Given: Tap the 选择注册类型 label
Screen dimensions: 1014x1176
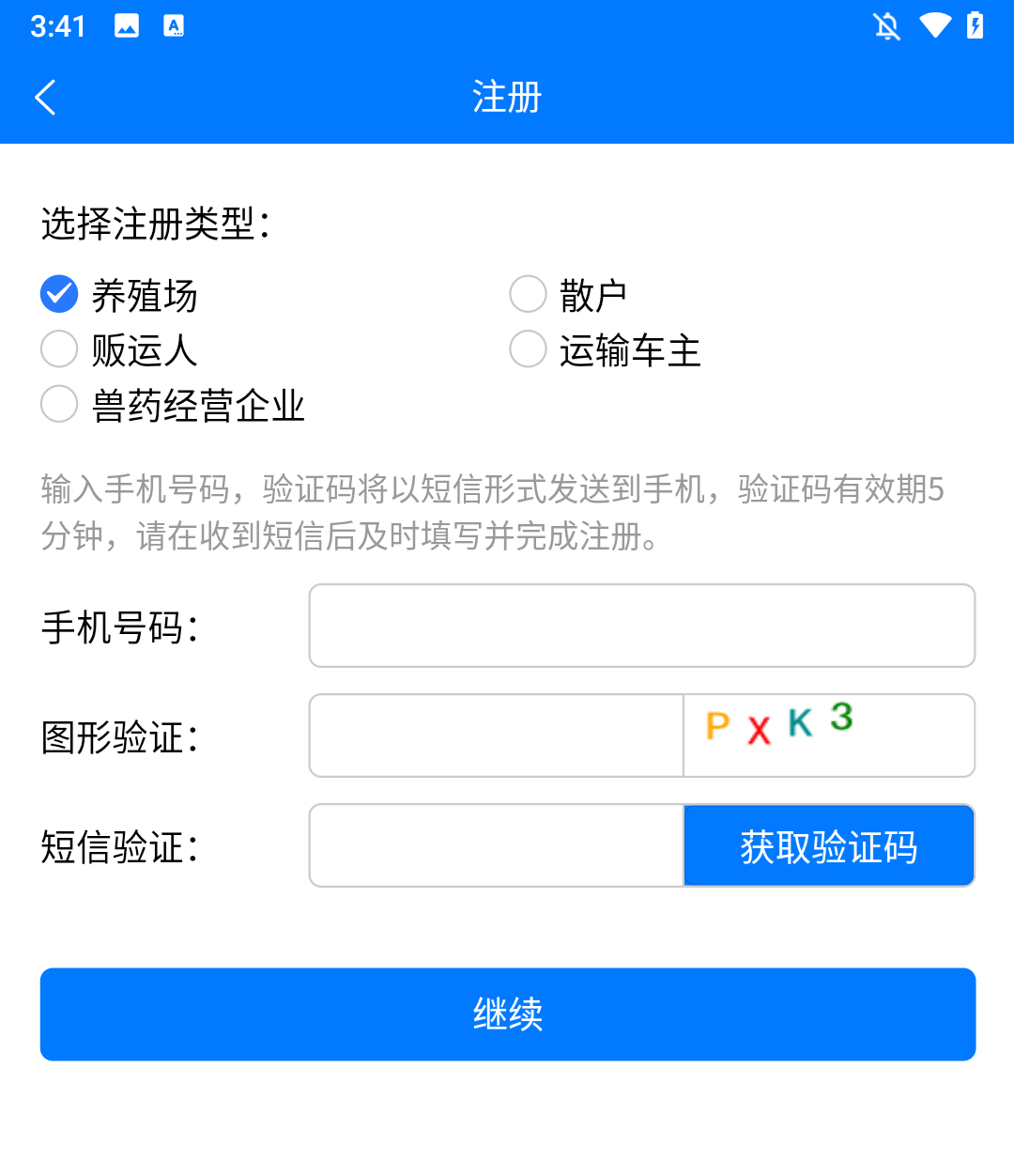Looking at the screenshot, I should [155, 223].
